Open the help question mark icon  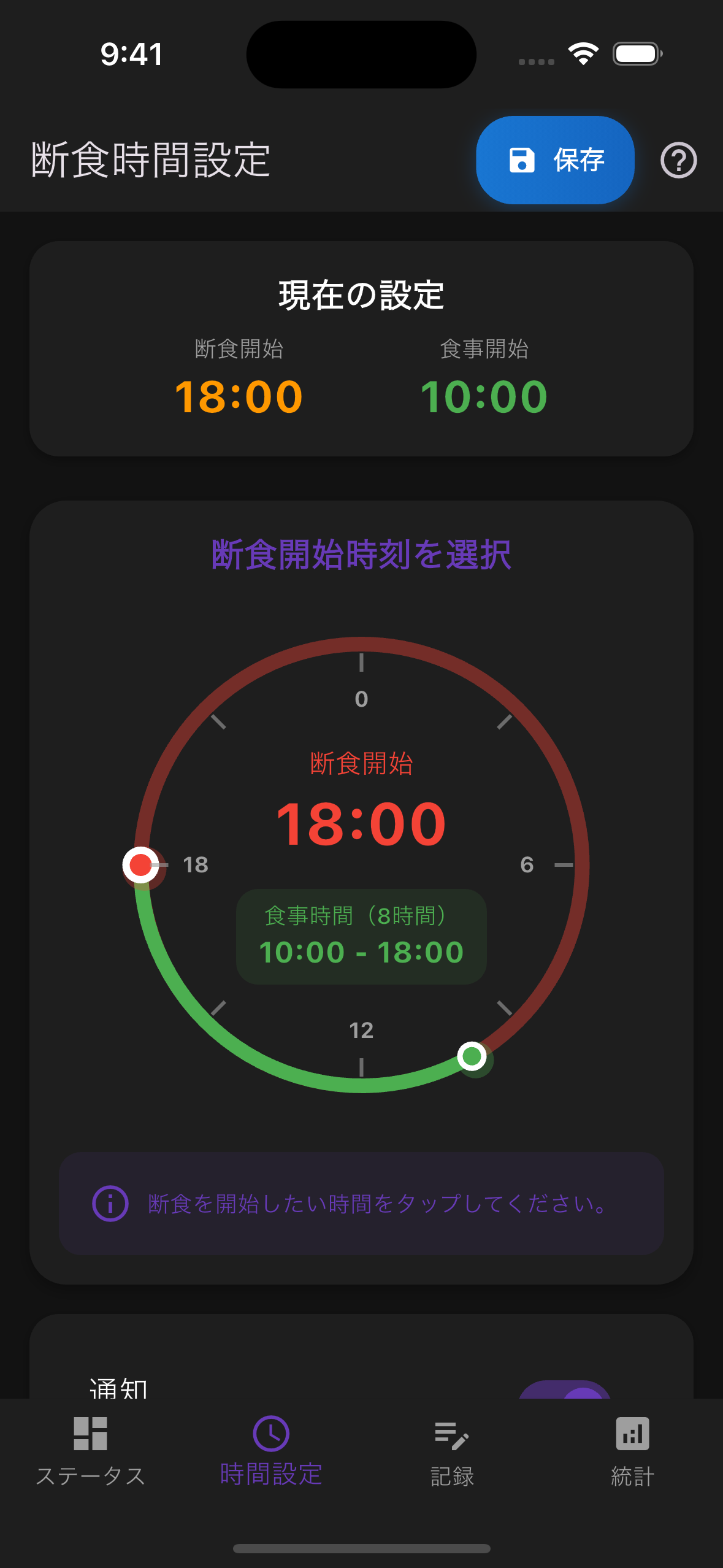point(678,160)
